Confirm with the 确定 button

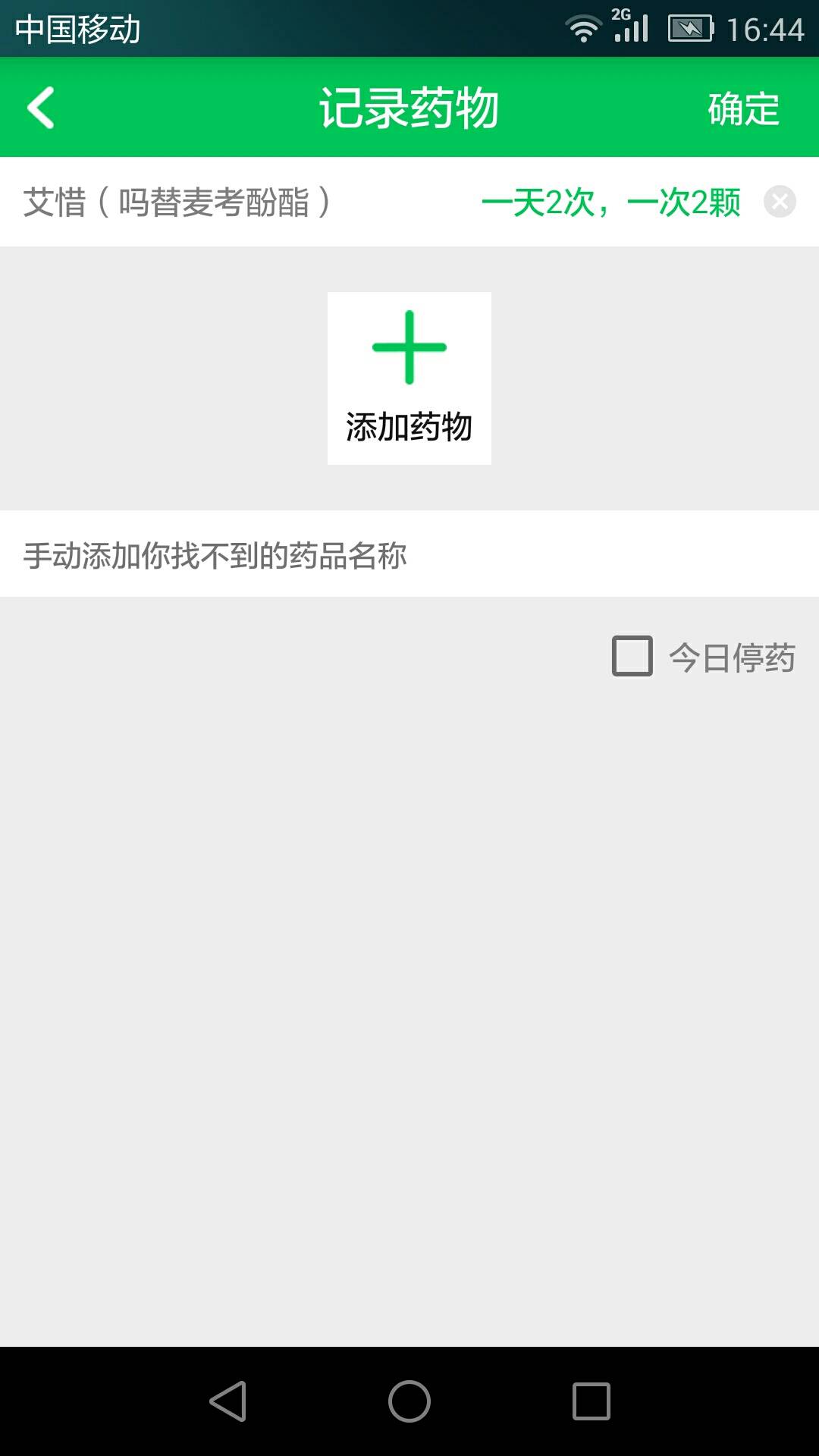743,108
